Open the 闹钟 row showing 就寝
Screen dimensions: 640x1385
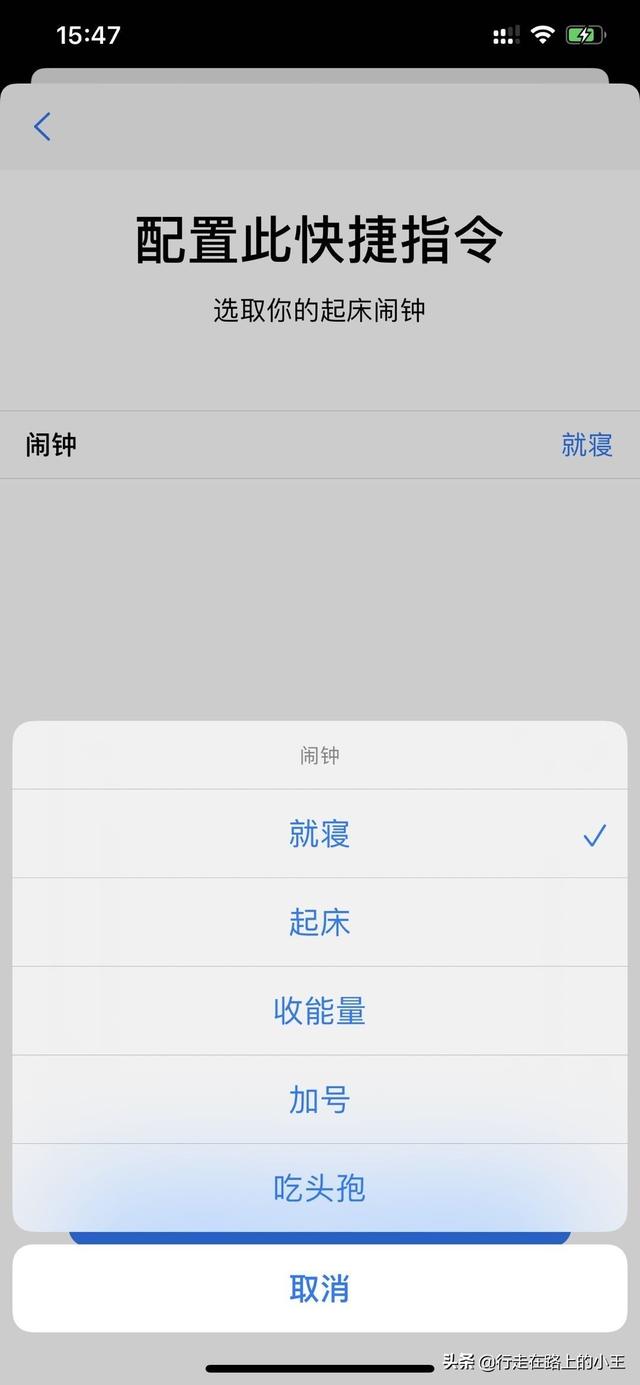click(320, 445)
